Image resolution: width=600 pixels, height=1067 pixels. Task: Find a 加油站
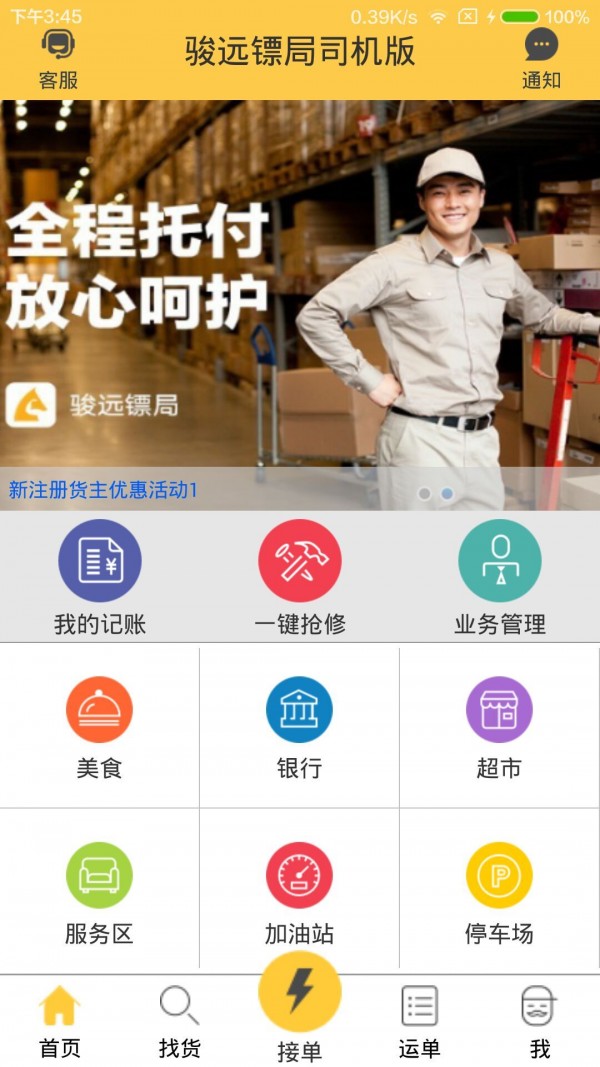[299, 892]
